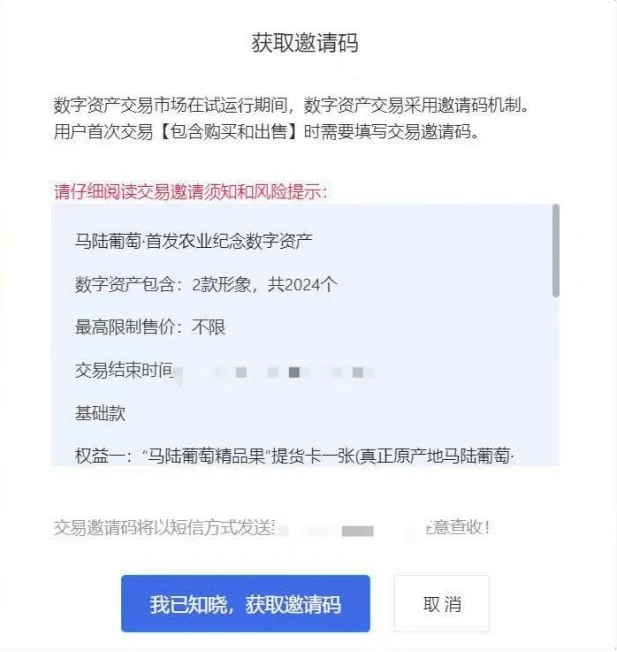Tap 我已知晓，获取邀请码 button
Image resolution: width=617 pixels, height=652 pixels.
click(245, 604)
